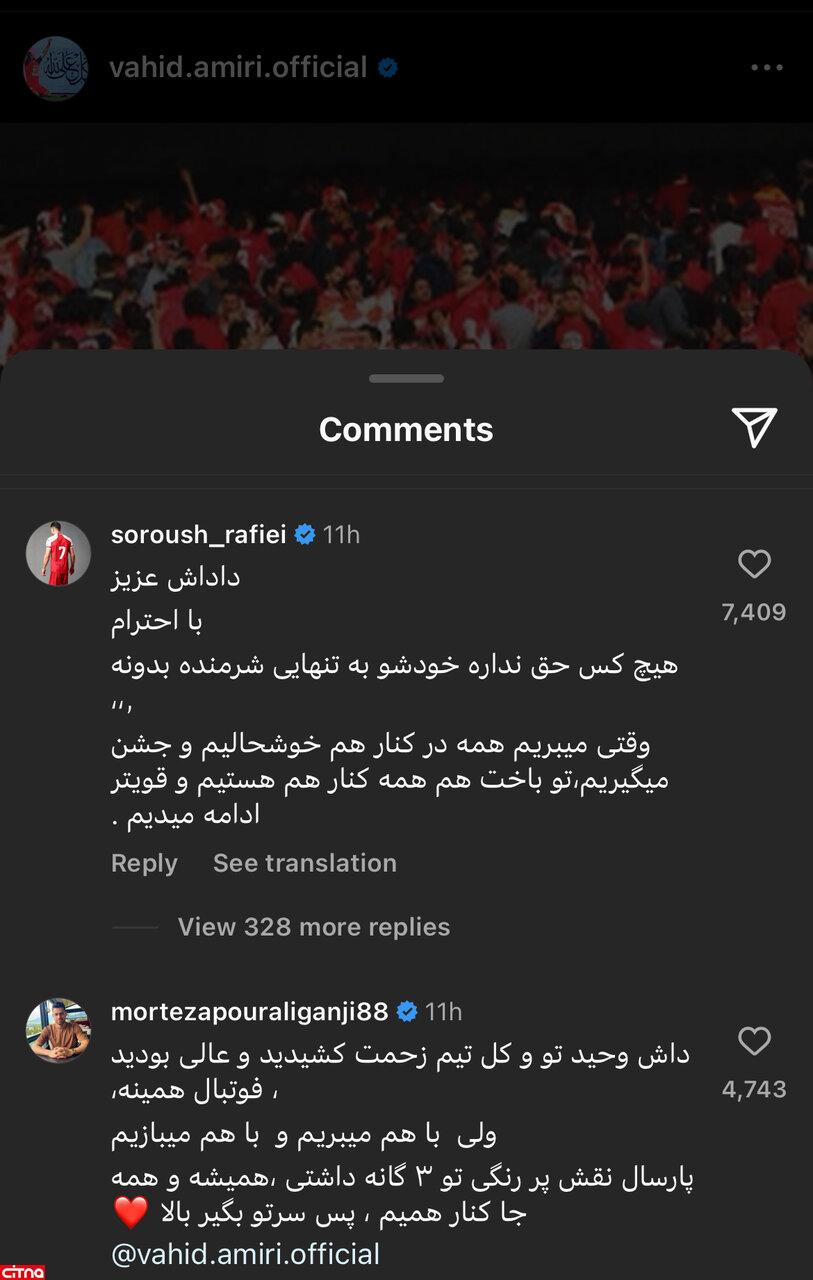Reply to soroush_rafiei's comment
Screen dimensions: 813x1280
pos(144,863)
